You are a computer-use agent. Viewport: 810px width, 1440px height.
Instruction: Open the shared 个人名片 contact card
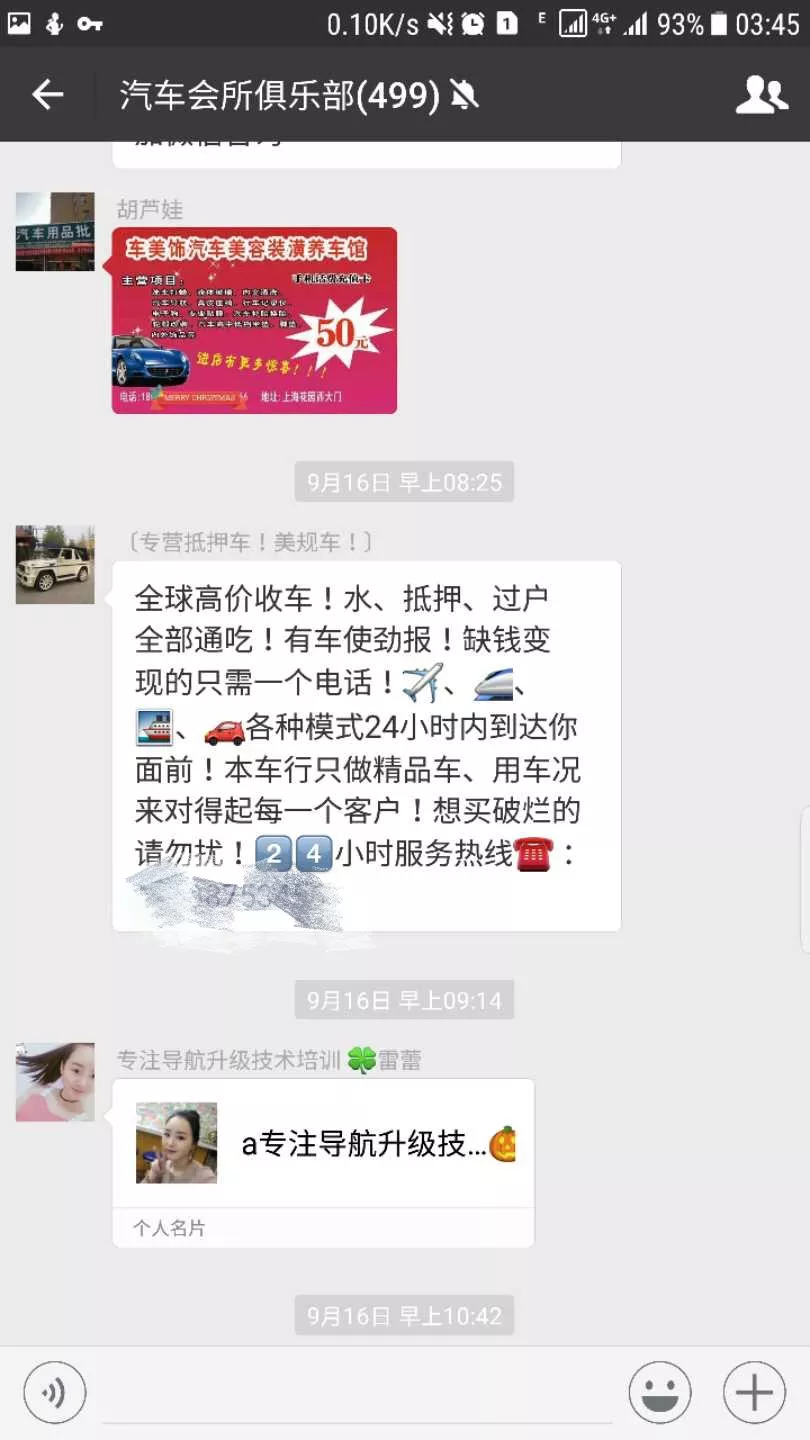pyautogui.click(x=323, y=1160)
